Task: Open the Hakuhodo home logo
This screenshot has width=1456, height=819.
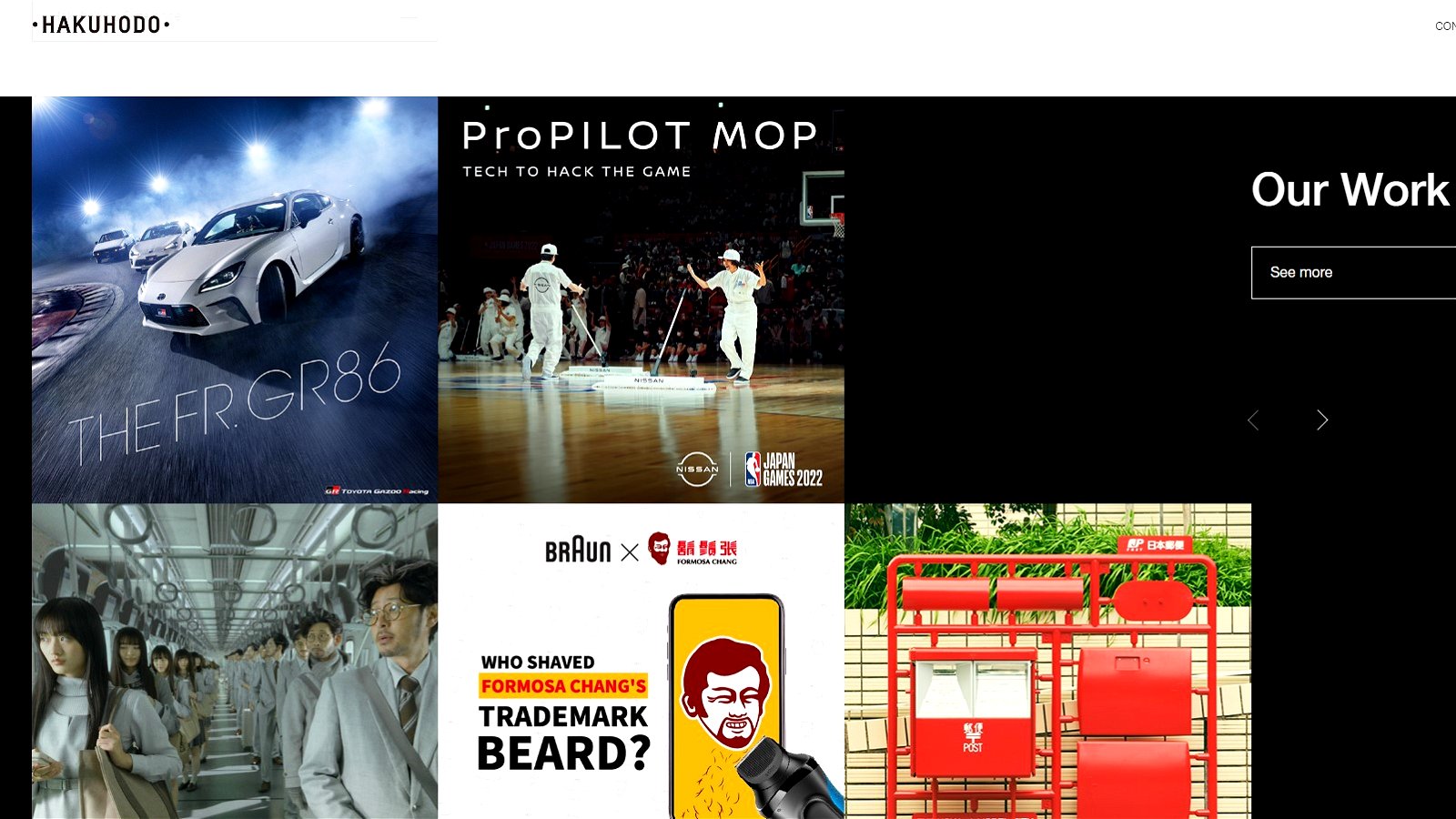Action: point(101,25)
